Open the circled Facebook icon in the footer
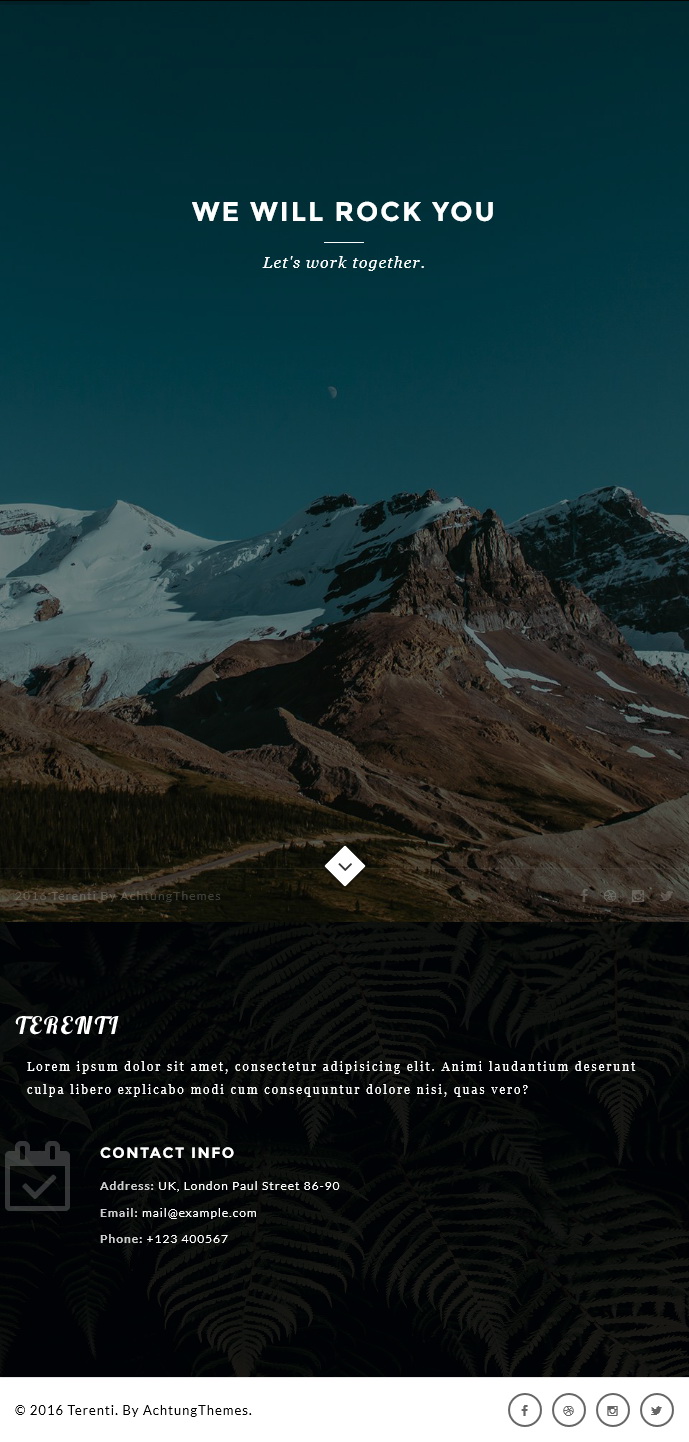The image size is (689, 1442). tap(525, 1410)
